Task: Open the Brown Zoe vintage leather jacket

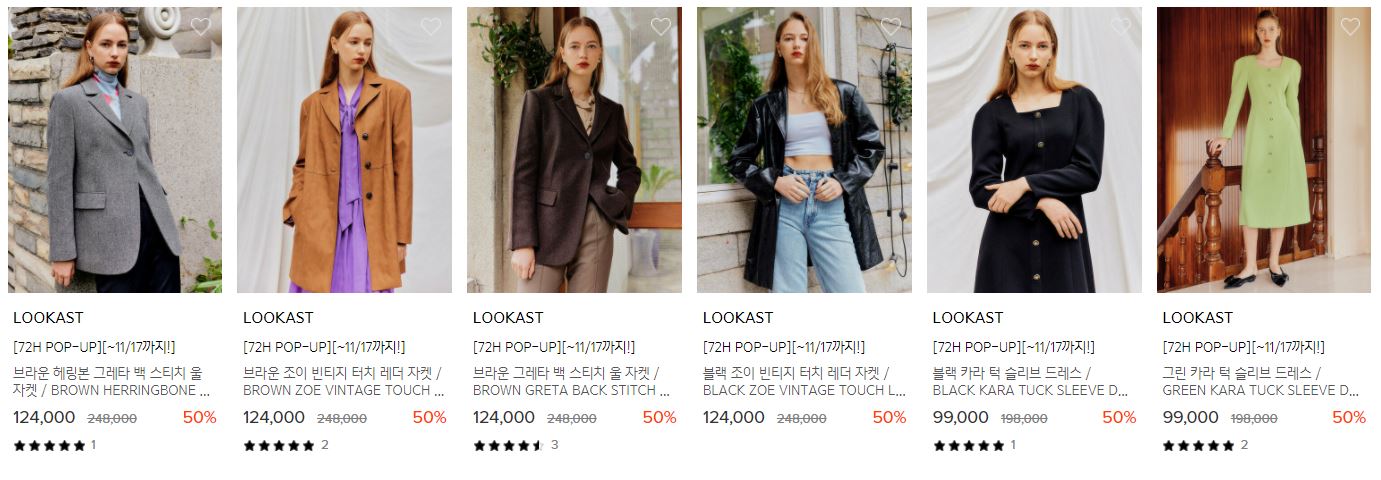Action: pyautogui.click(x=344, y=150)
